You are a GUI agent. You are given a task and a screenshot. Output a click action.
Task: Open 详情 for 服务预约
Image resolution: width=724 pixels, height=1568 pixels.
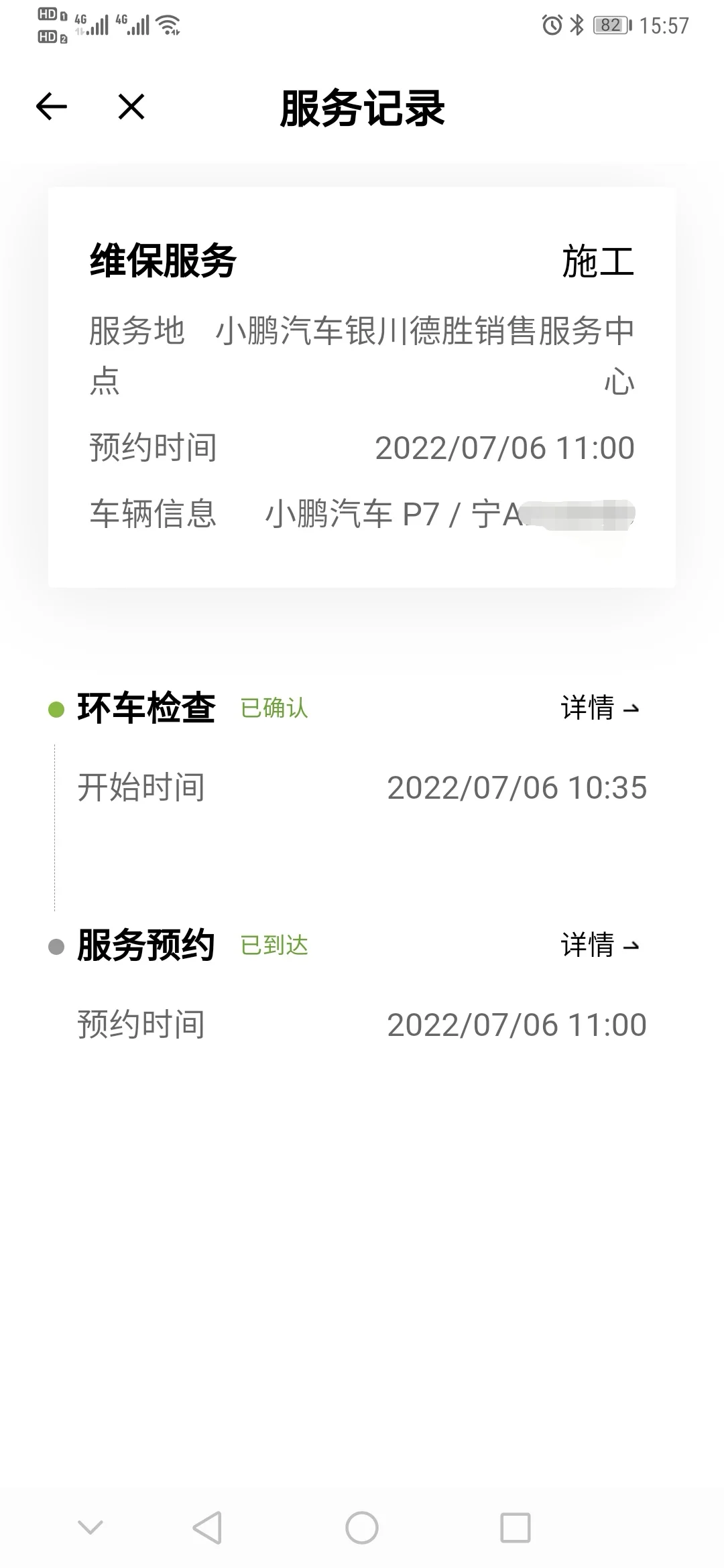click(x=600, y=945)
